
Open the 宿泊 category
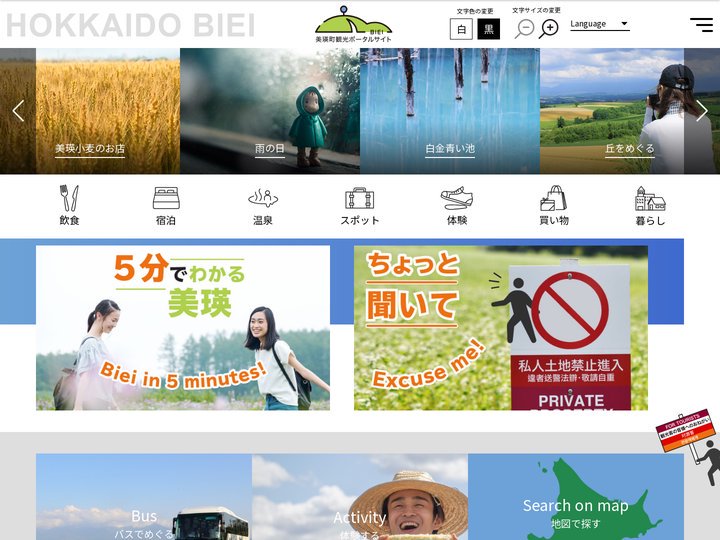(166, 205)
